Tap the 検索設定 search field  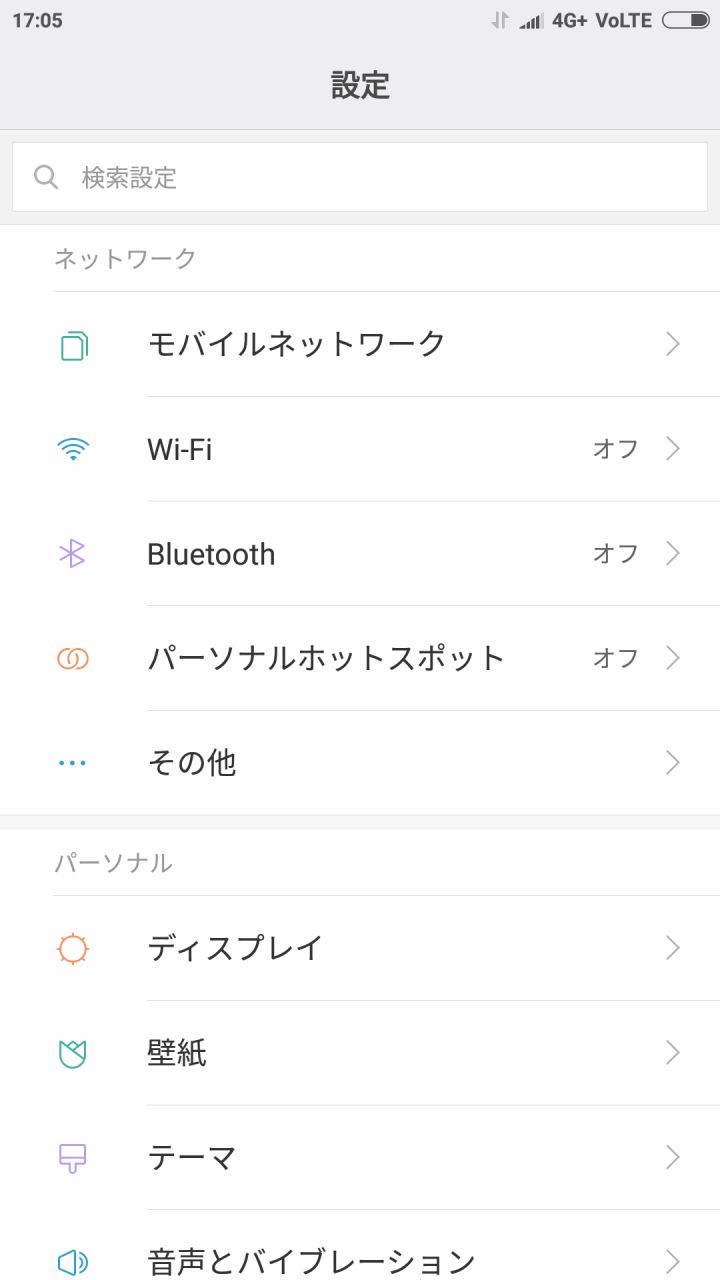[360, 177]
